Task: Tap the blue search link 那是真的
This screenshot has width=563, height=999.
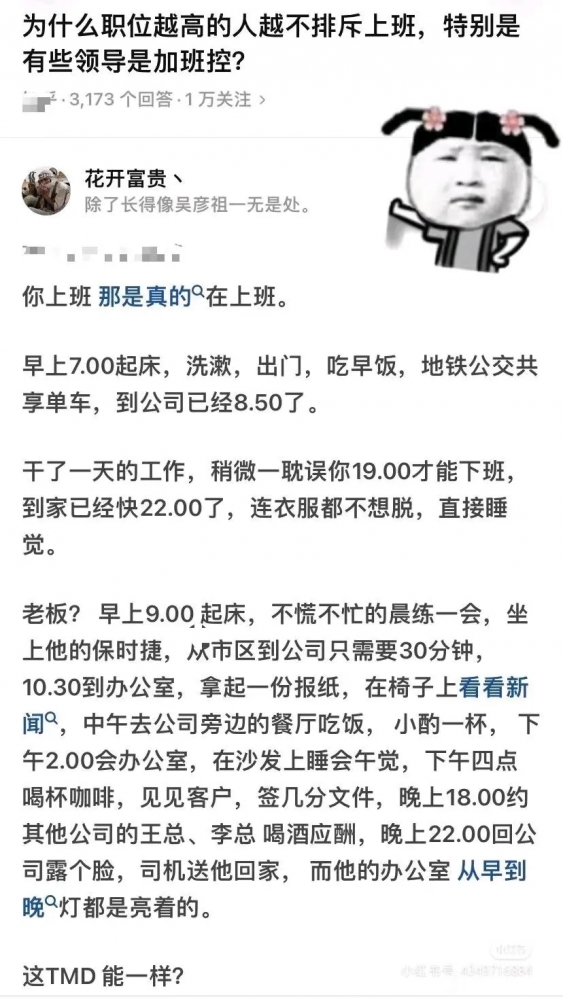Action: [x=150, y=298]
